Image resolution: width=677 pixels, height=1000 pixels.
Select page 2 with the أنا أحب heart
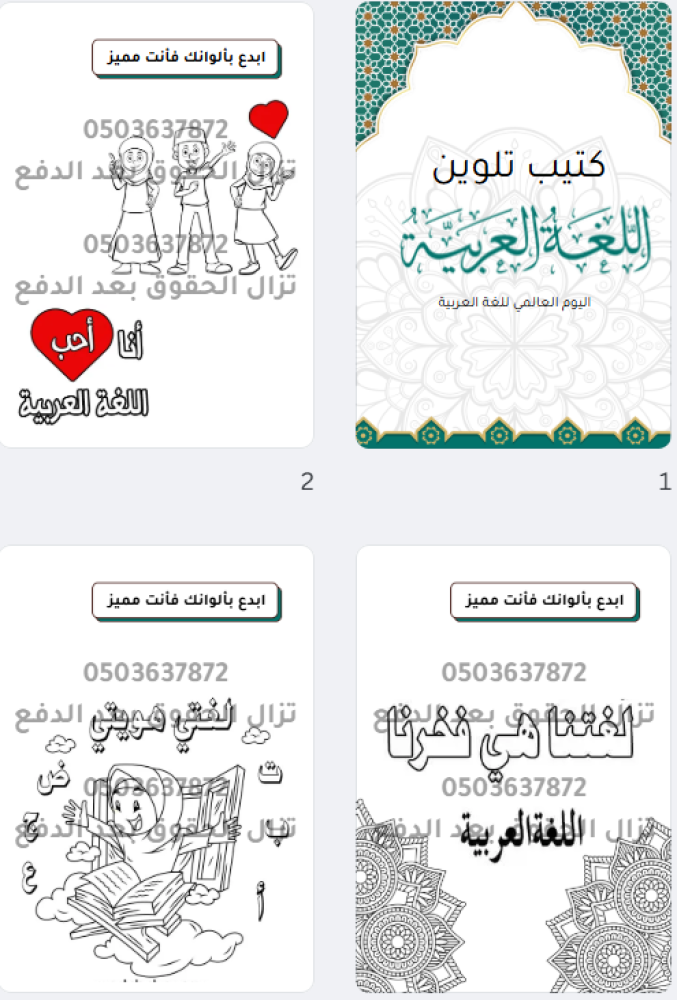tap(156, 225)
